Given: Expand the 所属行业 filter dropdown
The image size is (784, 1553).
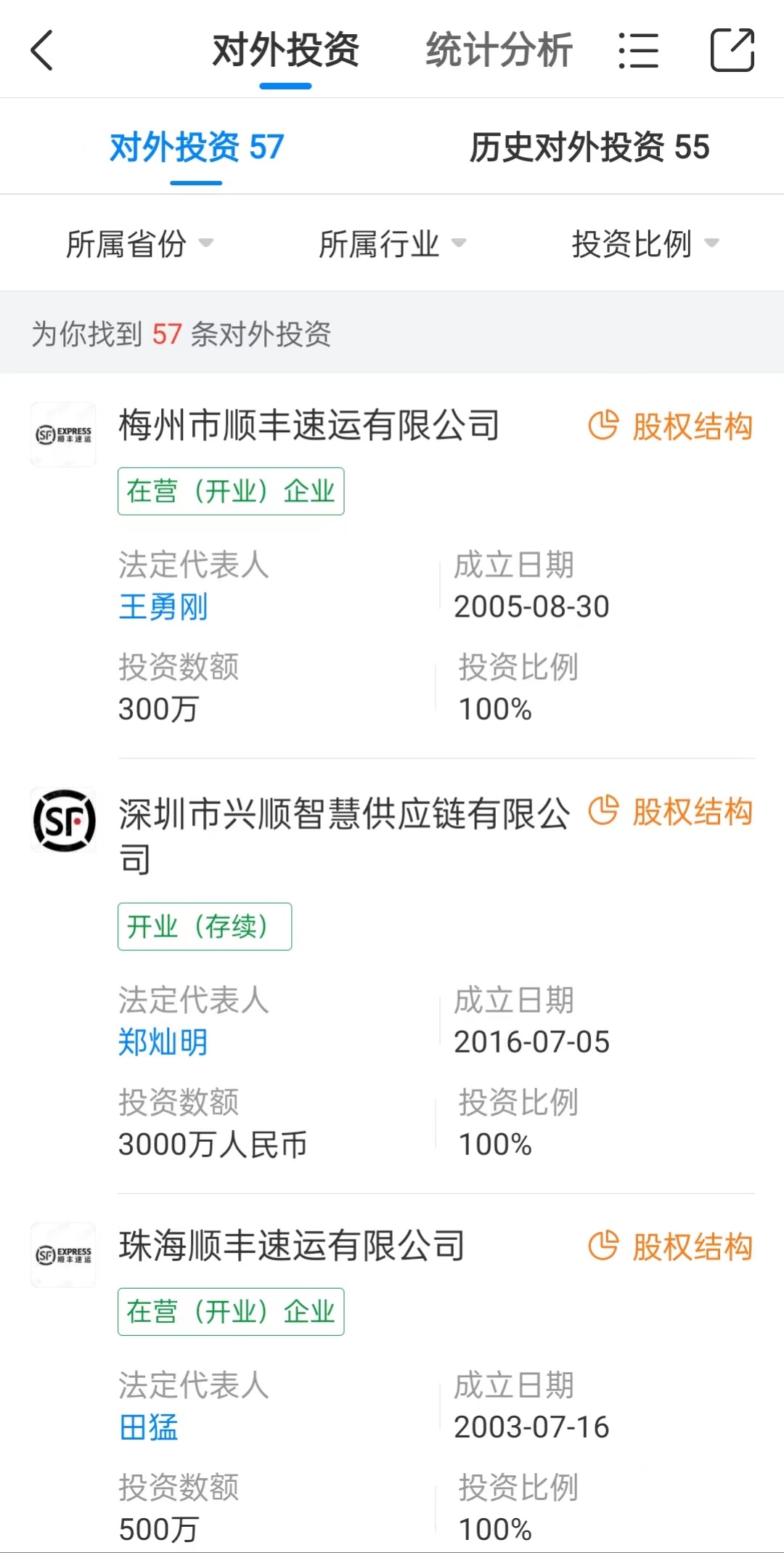Looking at the screenshot, I should coord(392,244).
